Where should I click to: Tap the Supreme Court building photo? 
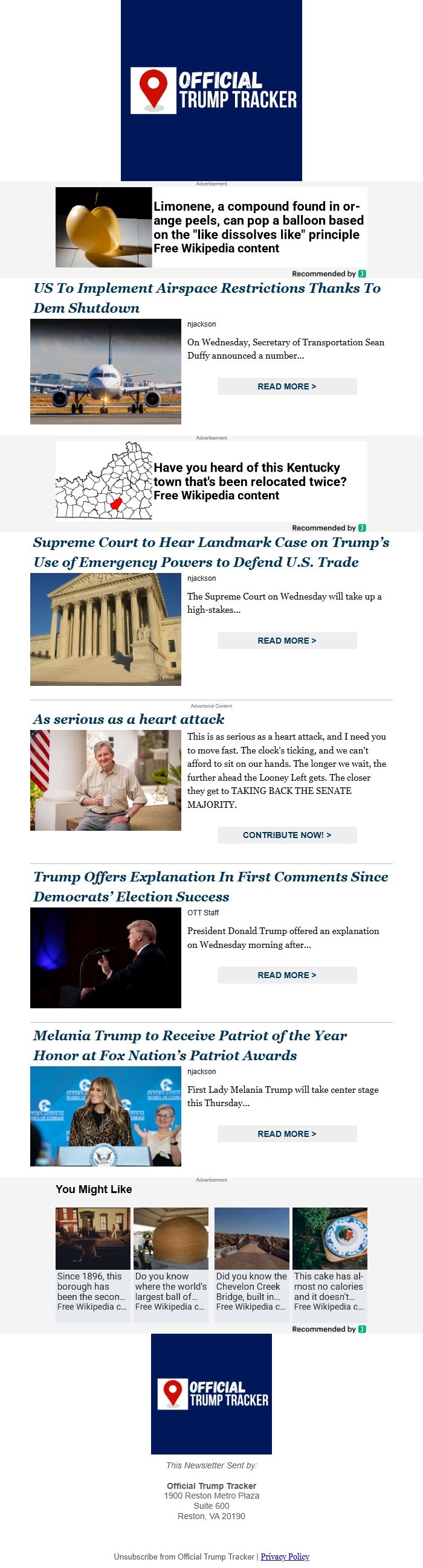pos(105,629)
